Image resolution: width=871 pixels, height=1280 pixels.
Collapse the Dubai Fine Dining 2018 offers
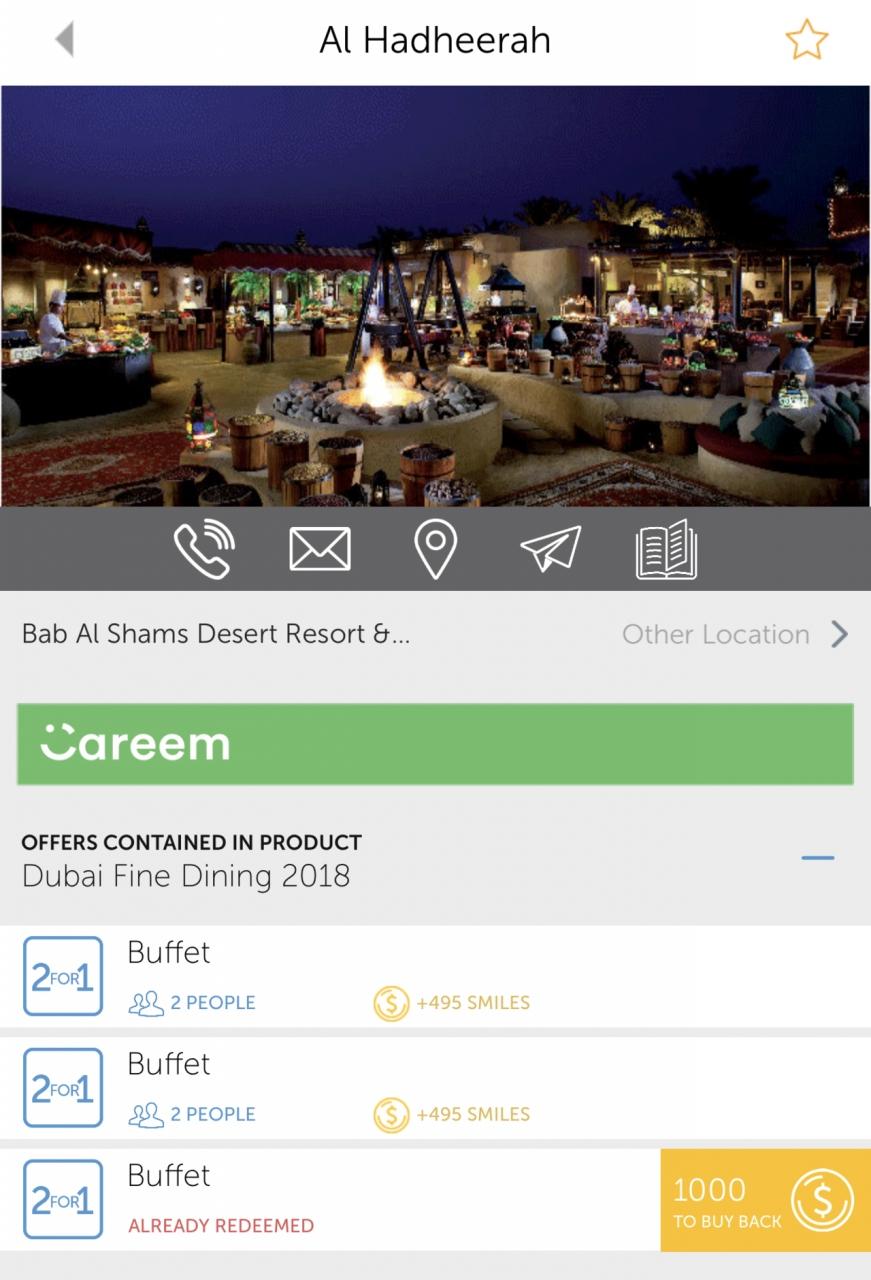click(817, 858)
